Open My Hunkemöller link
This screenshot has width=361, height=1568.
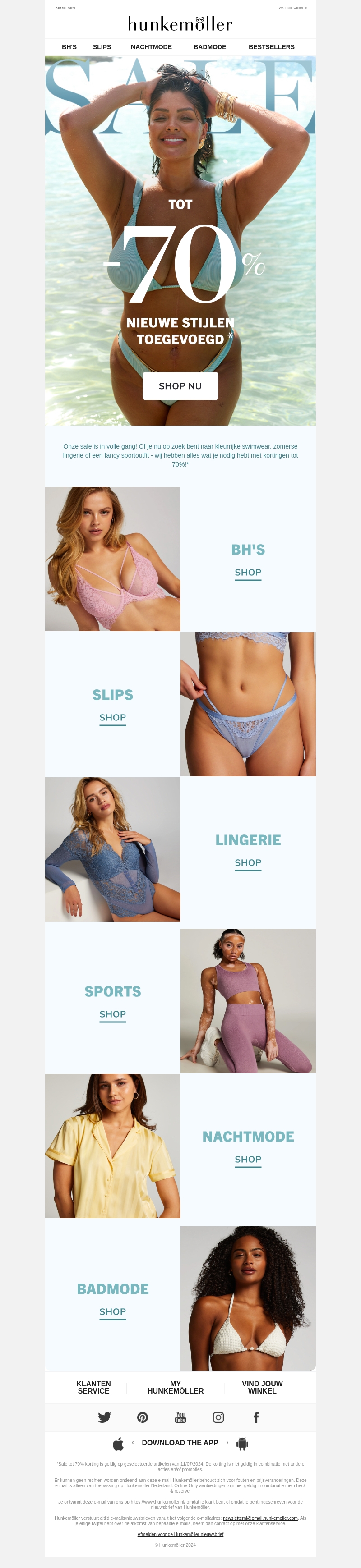[176, 1387]
